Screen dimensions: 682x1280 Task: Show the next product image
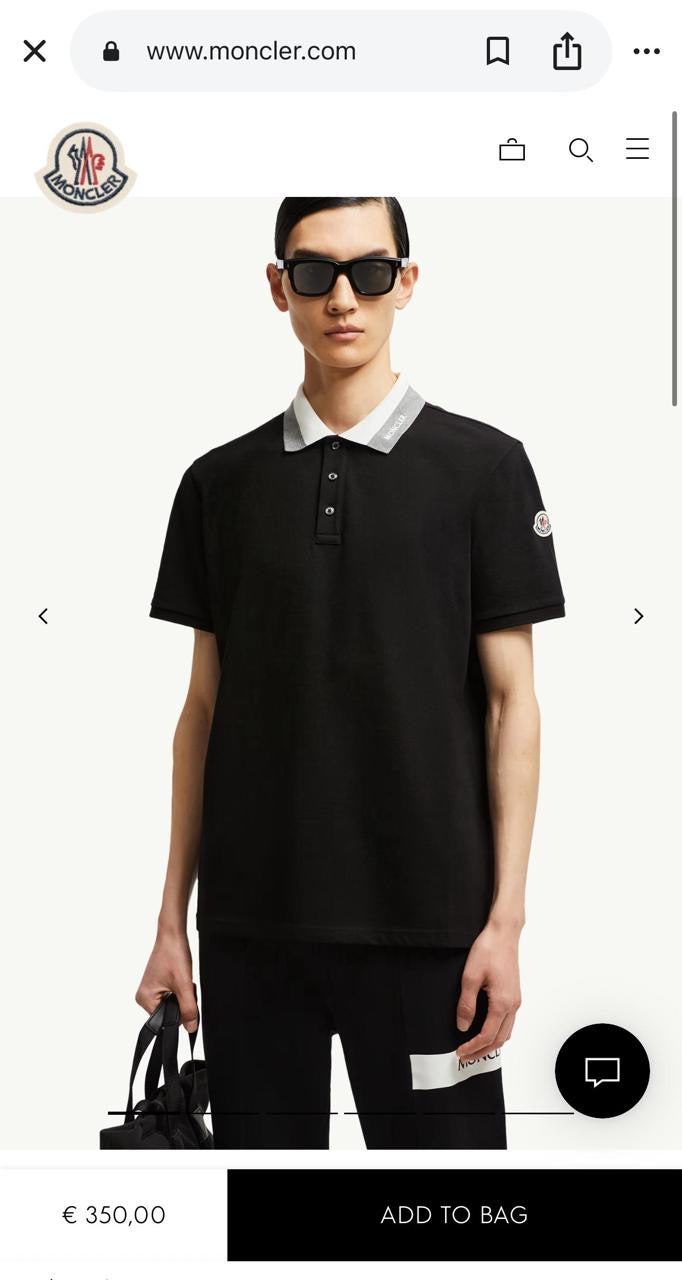point(638,616)
